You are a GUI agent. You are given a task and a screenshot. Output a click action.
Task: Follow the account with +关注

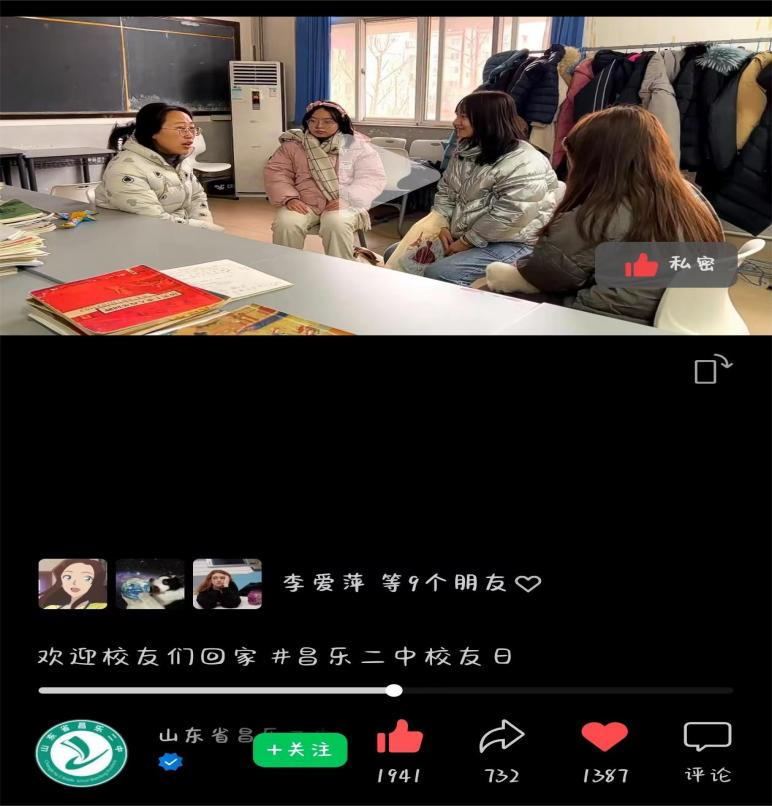(x=299, y=749)
